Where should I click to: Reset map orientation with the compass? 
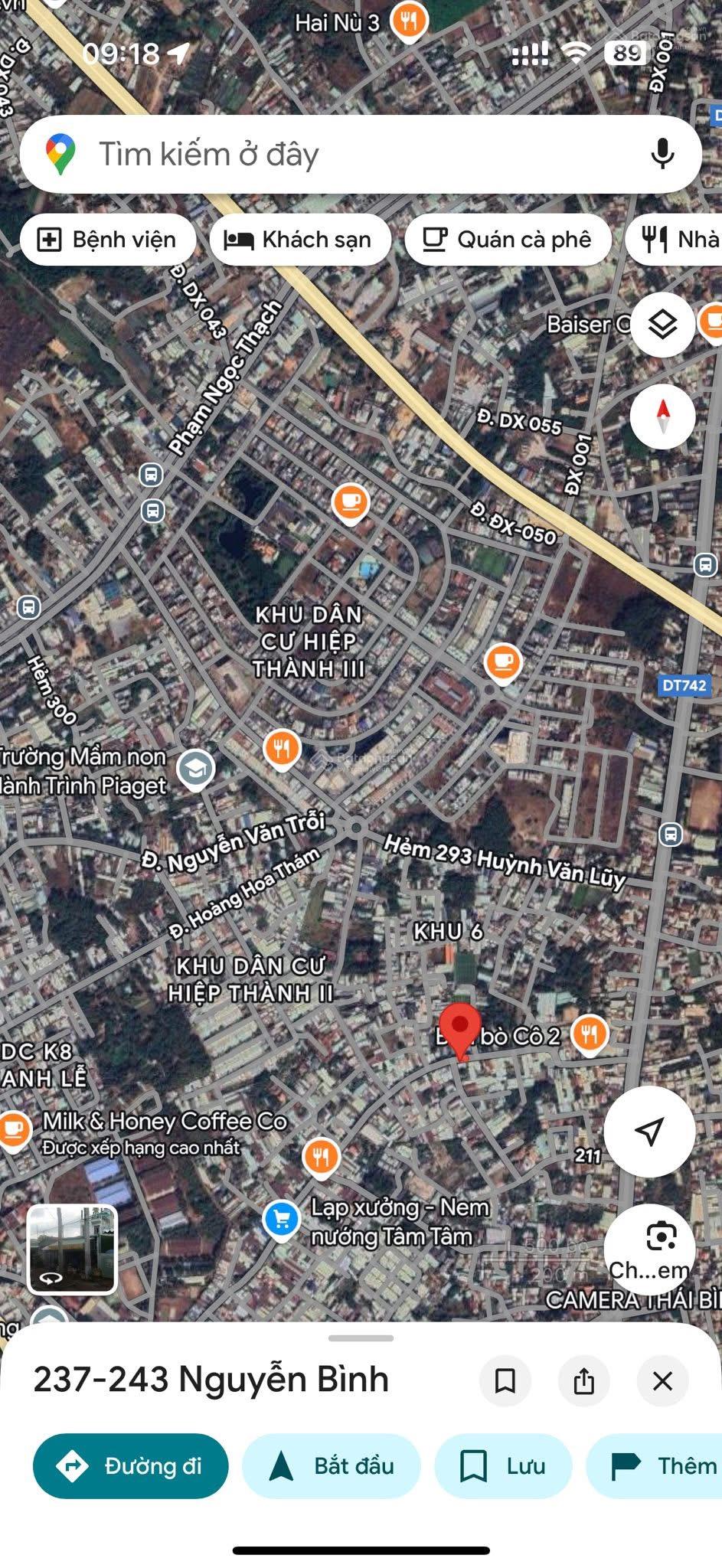tap(662, 416)
